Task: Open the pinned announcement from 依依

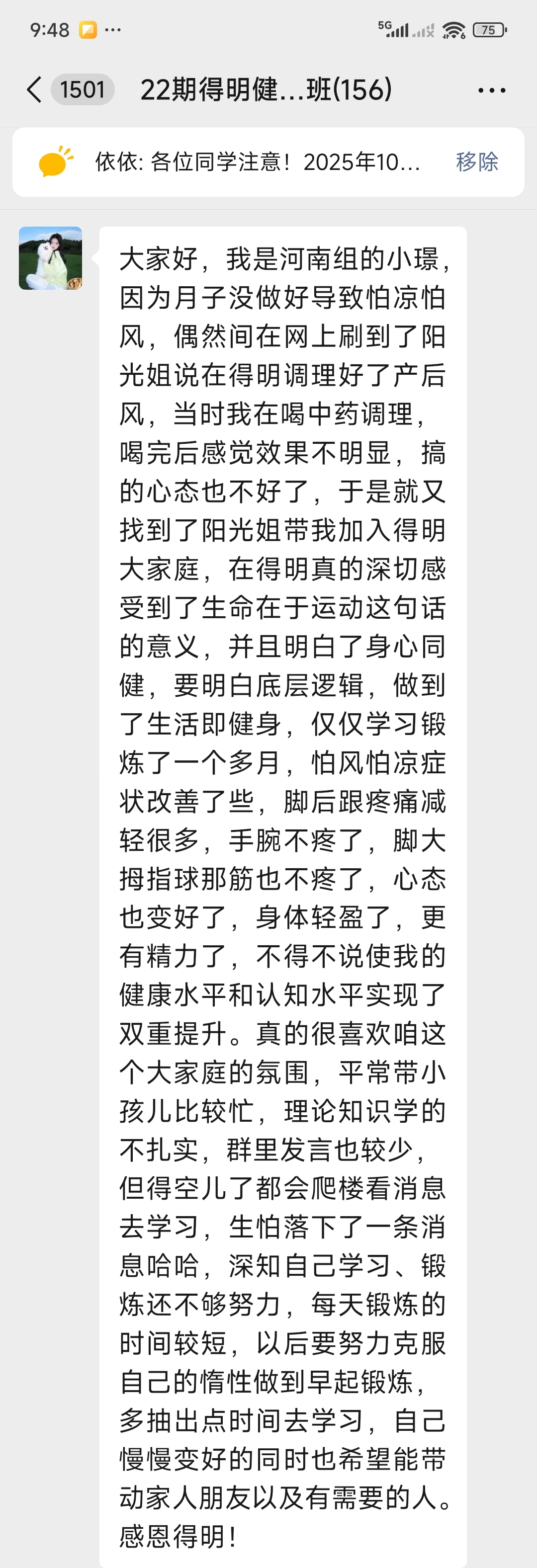Action: pos(257,162)
